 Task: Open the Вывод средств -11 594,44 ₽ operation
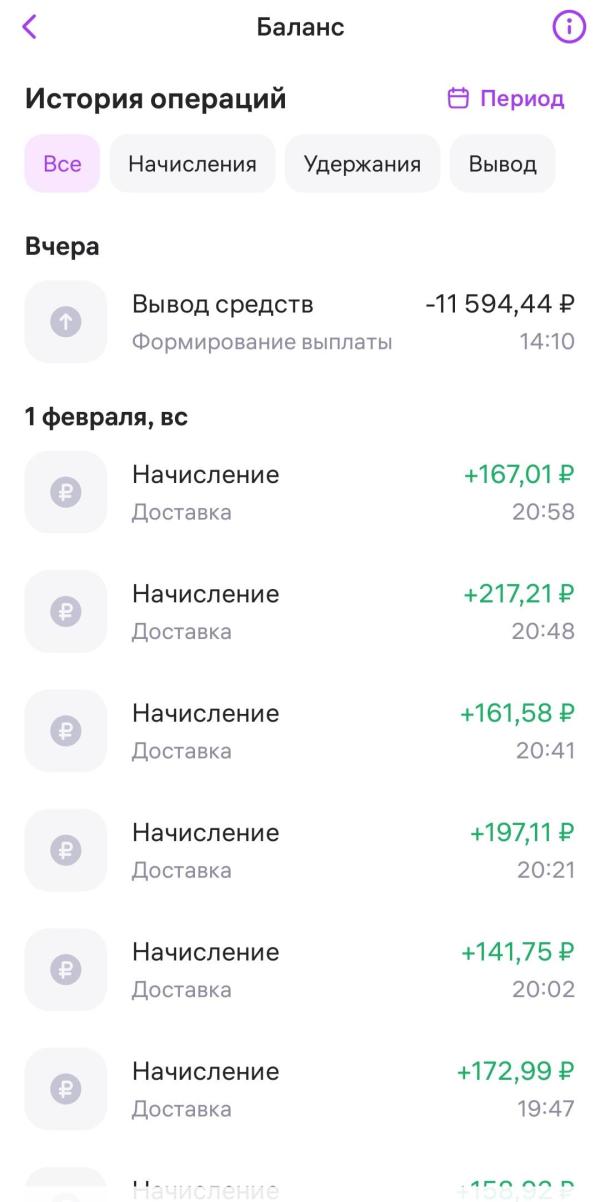[x=300, y=322]
